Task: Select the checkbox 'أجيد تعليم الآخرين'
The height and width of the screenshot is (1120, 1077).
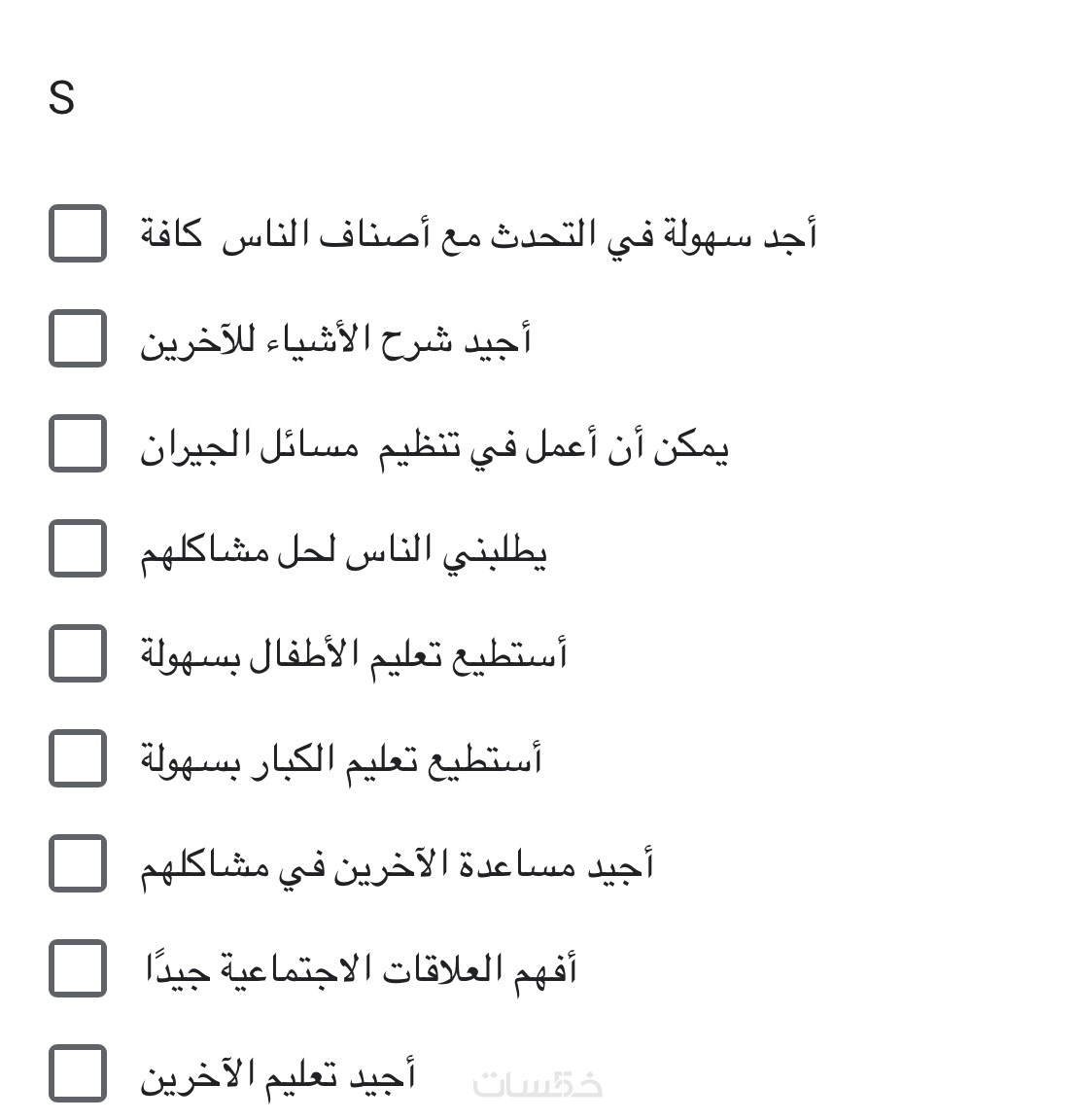Action: point(78,1073)
